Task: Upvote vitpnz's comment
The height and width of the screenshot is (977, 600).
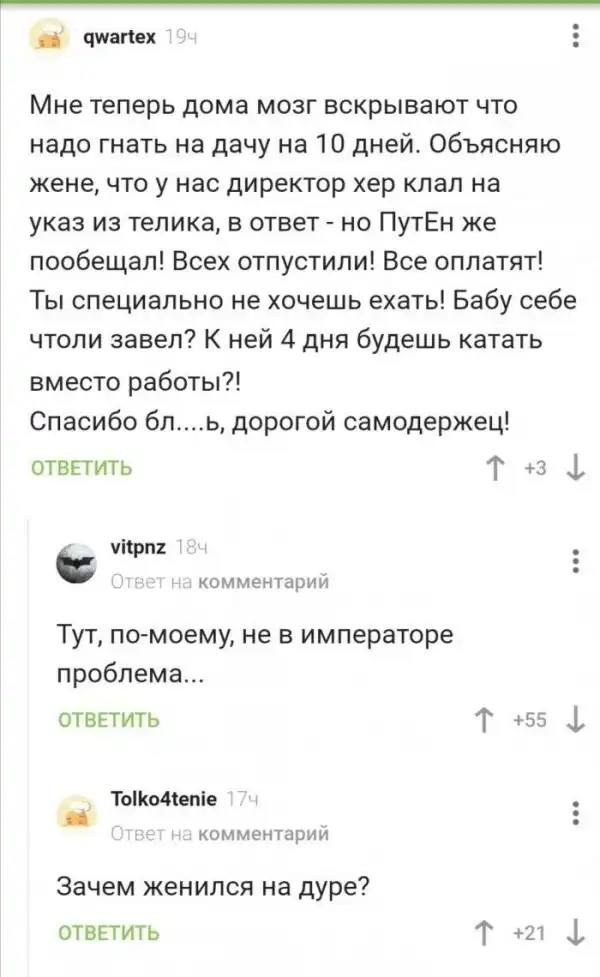Action: 485,718
